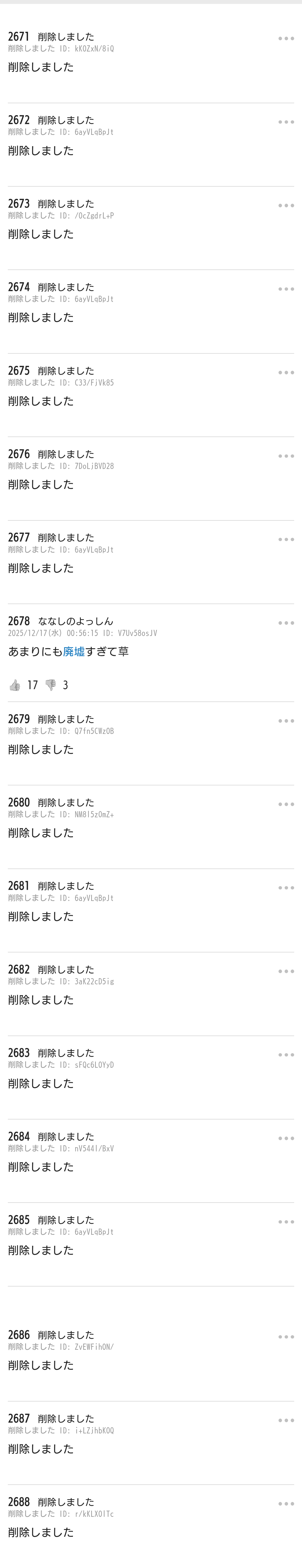
Task: Open the more options menu for post 2684
Action: (286, 1138)
